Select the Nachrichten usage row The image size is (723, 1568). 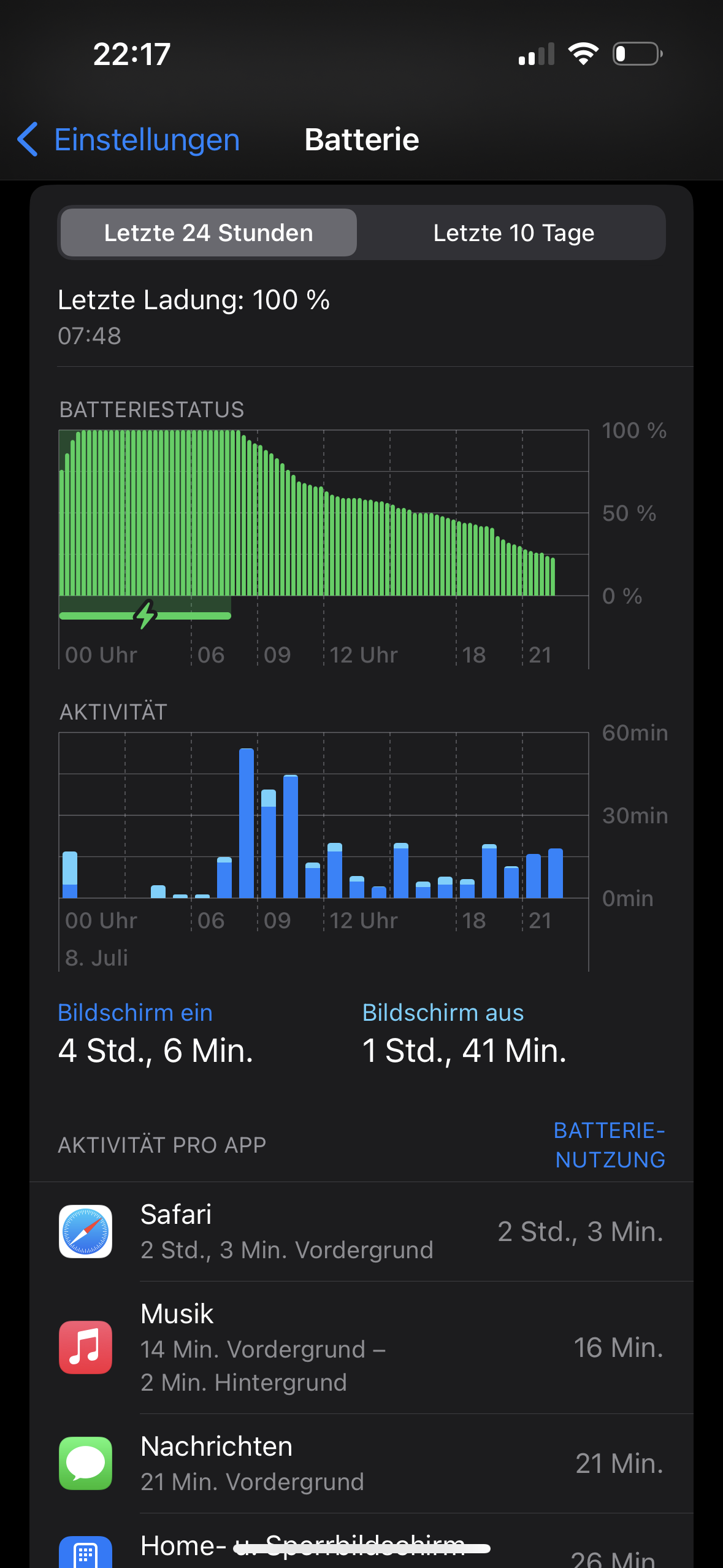pos(361,1463)
